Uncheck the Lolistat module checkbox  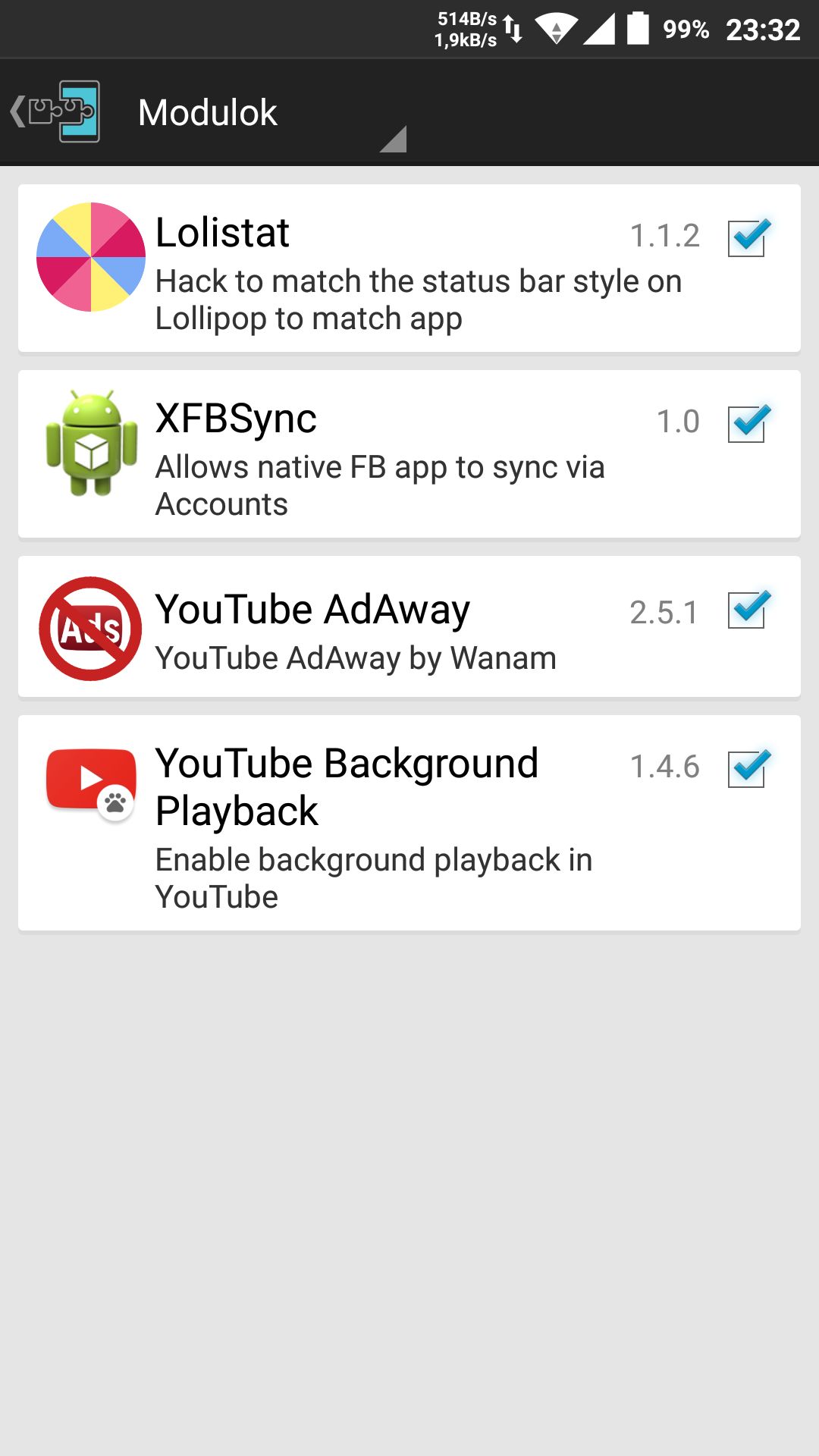[748, 238]
